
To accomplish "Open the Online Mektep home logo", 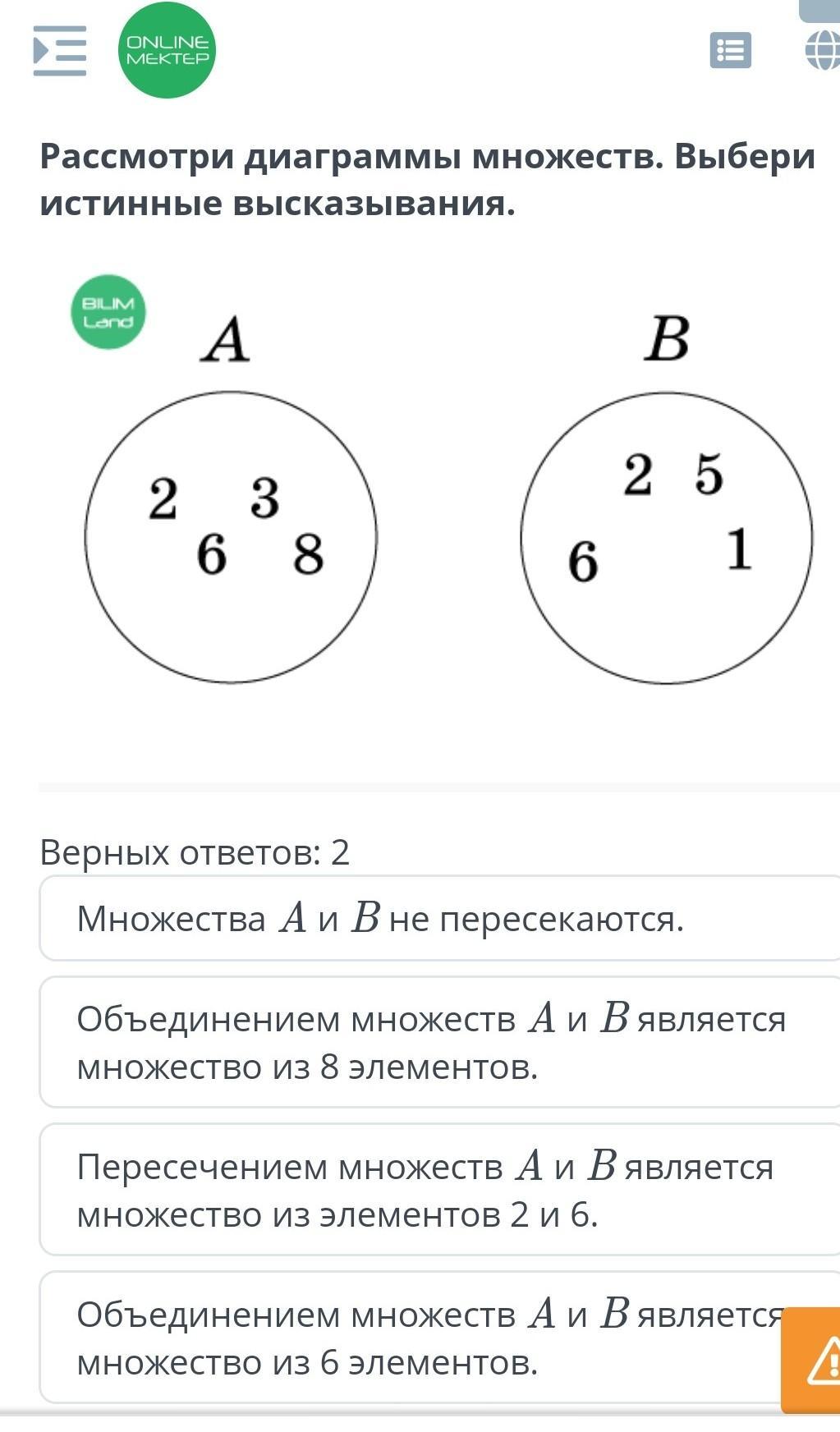I will (x=168, y=50).
